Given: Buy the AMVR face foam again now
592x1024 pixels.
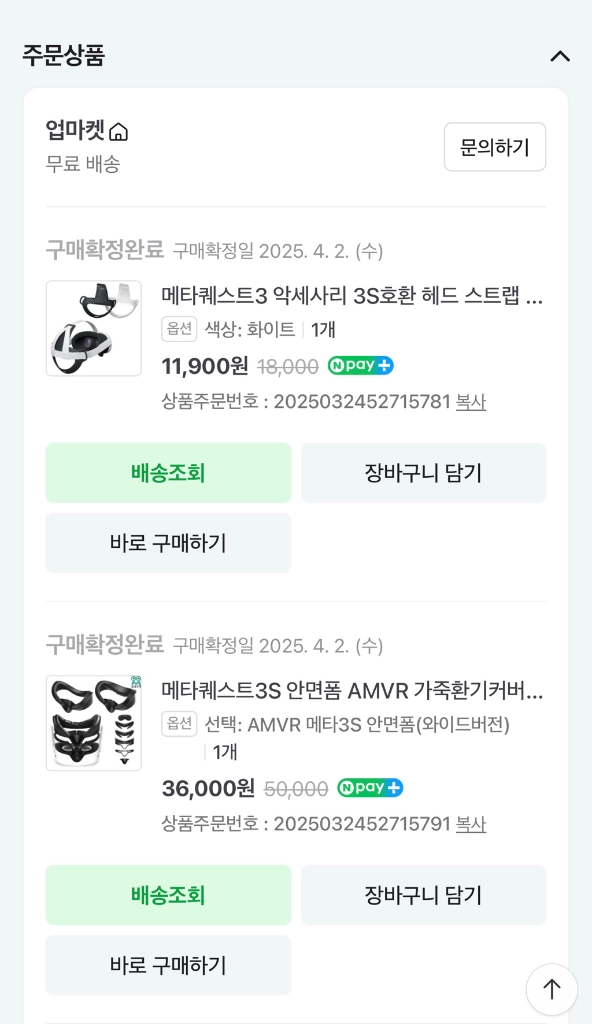Looking at the screenshot, I should (x=168, y=965).
